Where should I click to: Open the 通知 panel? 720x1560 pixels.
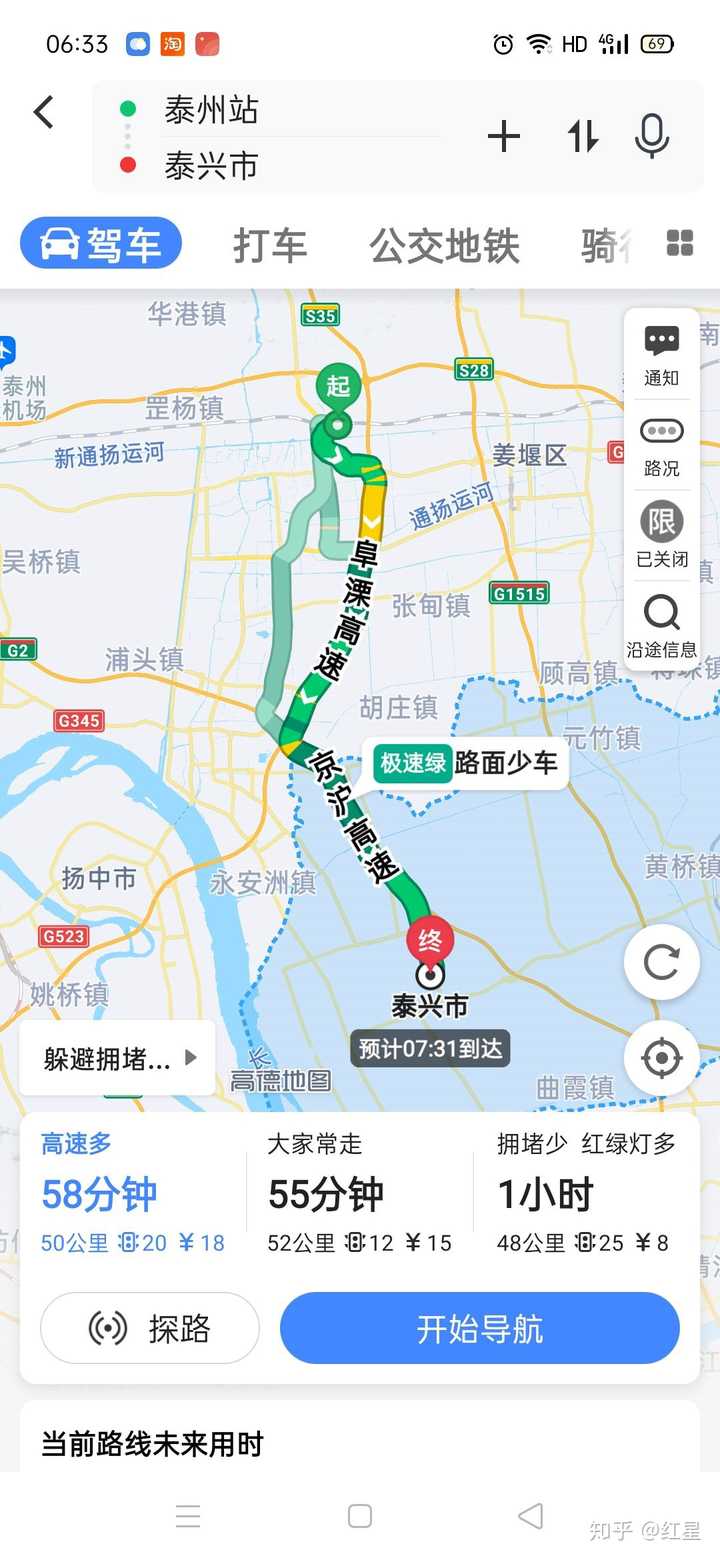click(662, 355)
